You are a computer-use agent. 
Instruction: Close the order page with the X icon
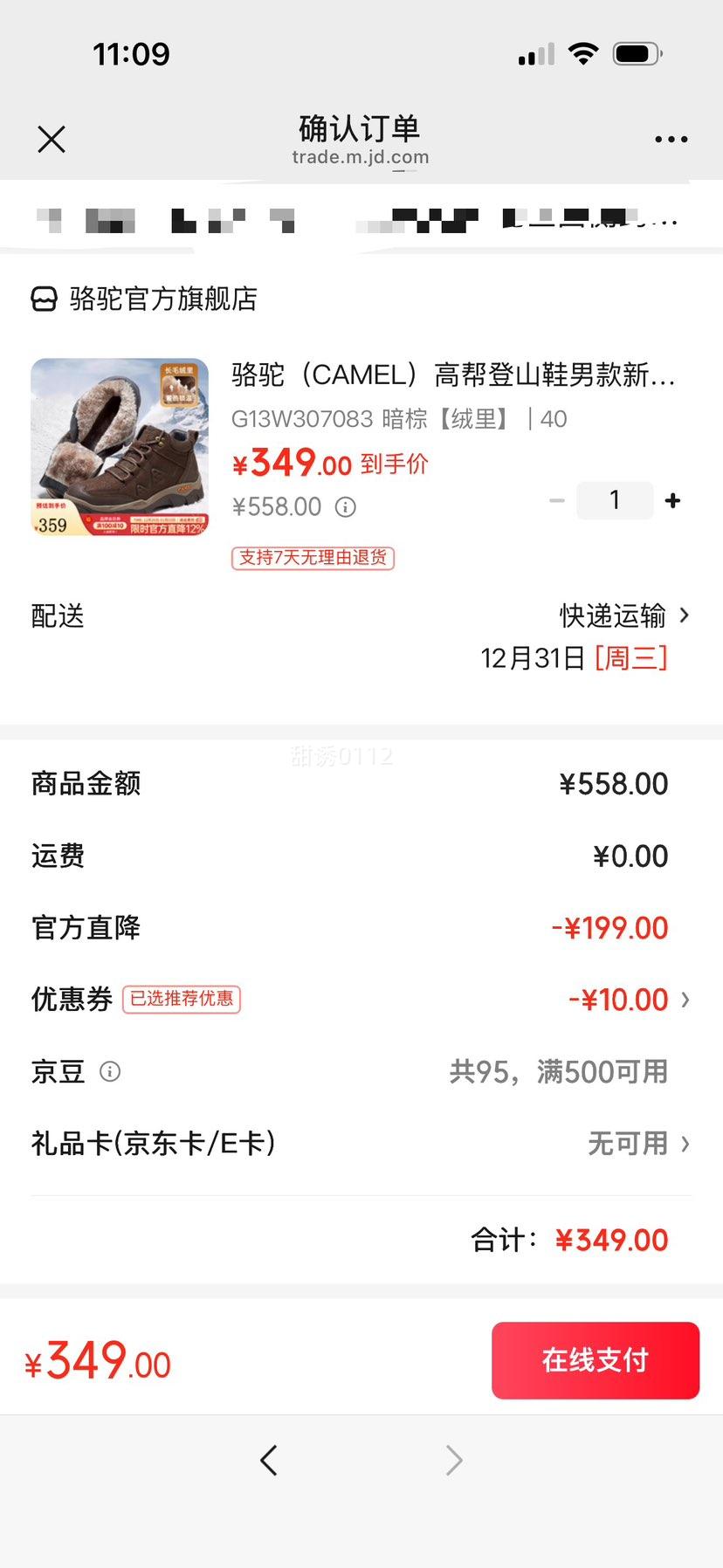(x=51, y=139)
